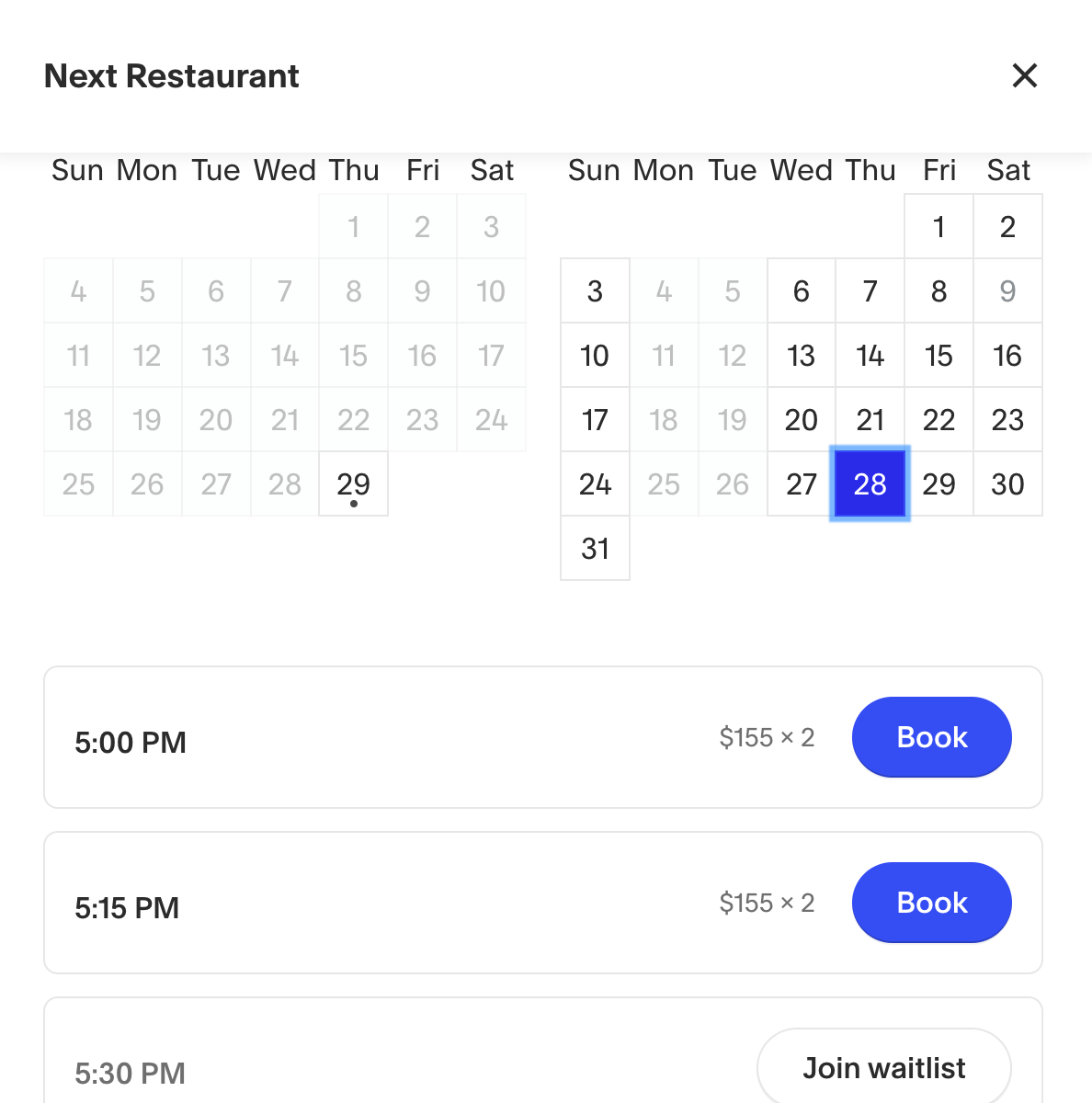Close the Next Restaurant booking dialog
This screenshot has height=1103, width=1092.
[x=1024, y=75]
